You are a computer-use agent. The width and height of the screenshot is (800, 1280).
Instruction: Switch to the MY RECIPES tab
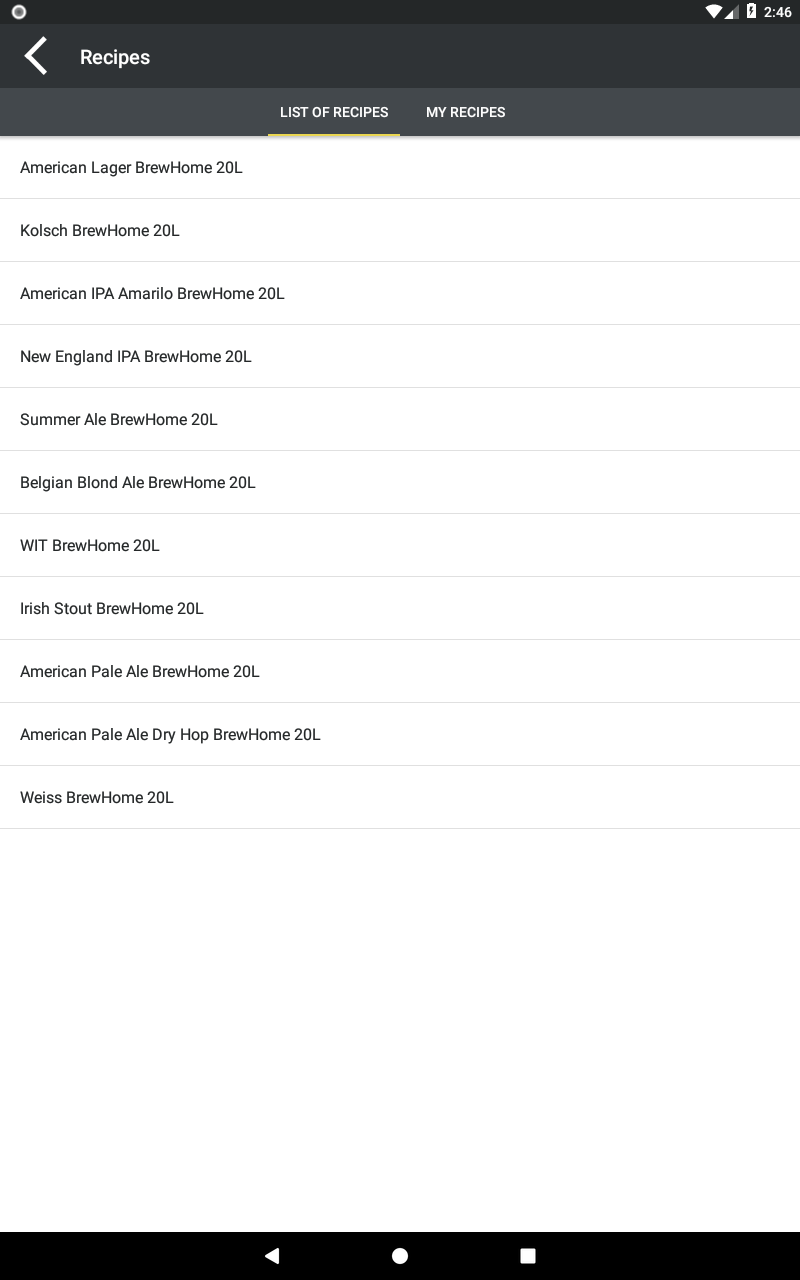[466, 112]
